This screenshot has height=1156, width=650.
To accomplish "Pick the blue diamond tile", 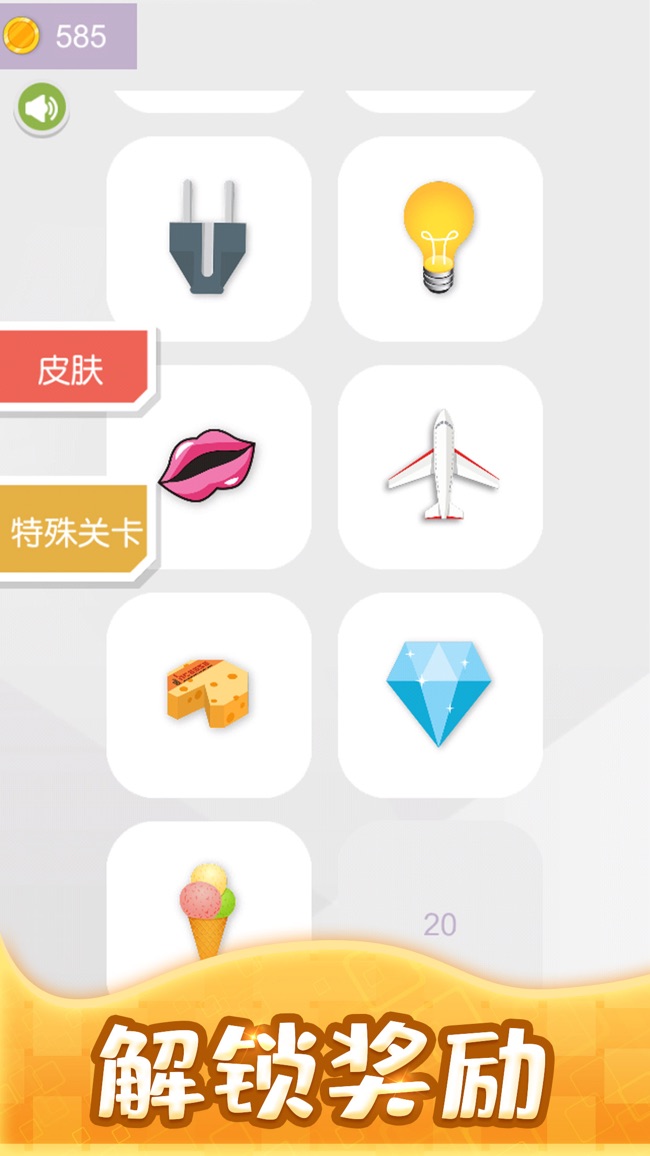I will coord(440,695).
